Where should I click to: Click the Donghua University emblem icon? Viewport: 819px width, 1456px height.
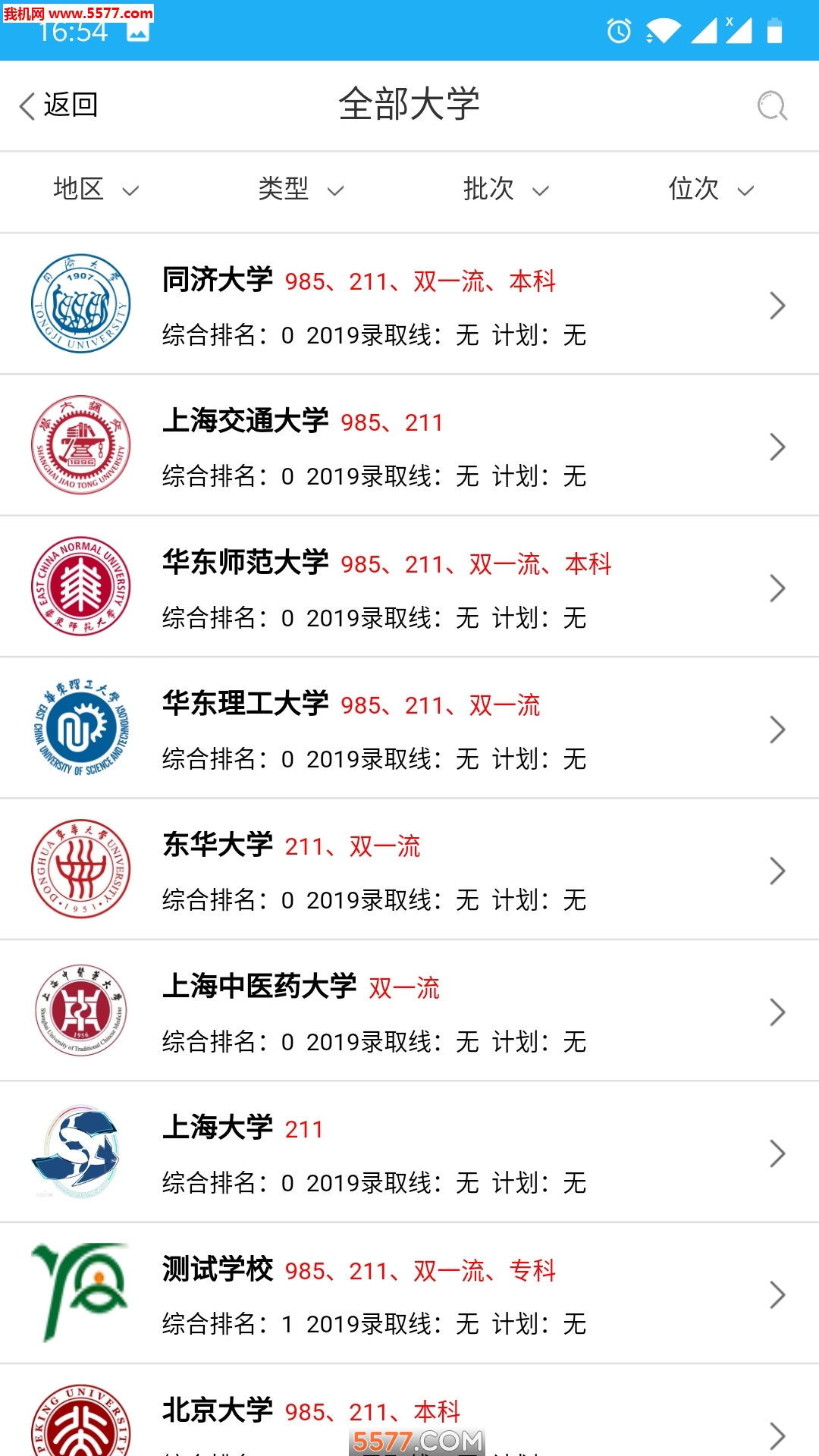(x=81, y=870)
